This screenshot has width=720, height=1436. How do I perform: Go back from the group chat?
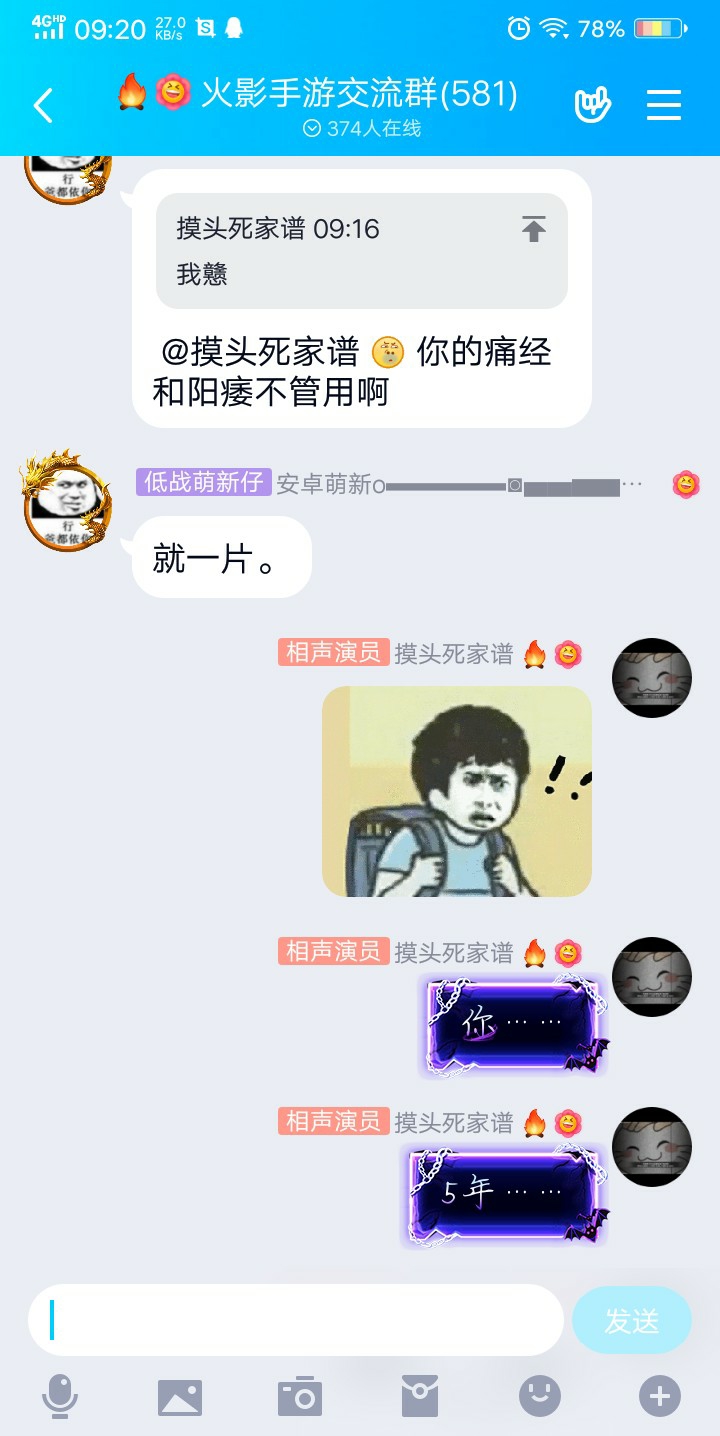43,105
